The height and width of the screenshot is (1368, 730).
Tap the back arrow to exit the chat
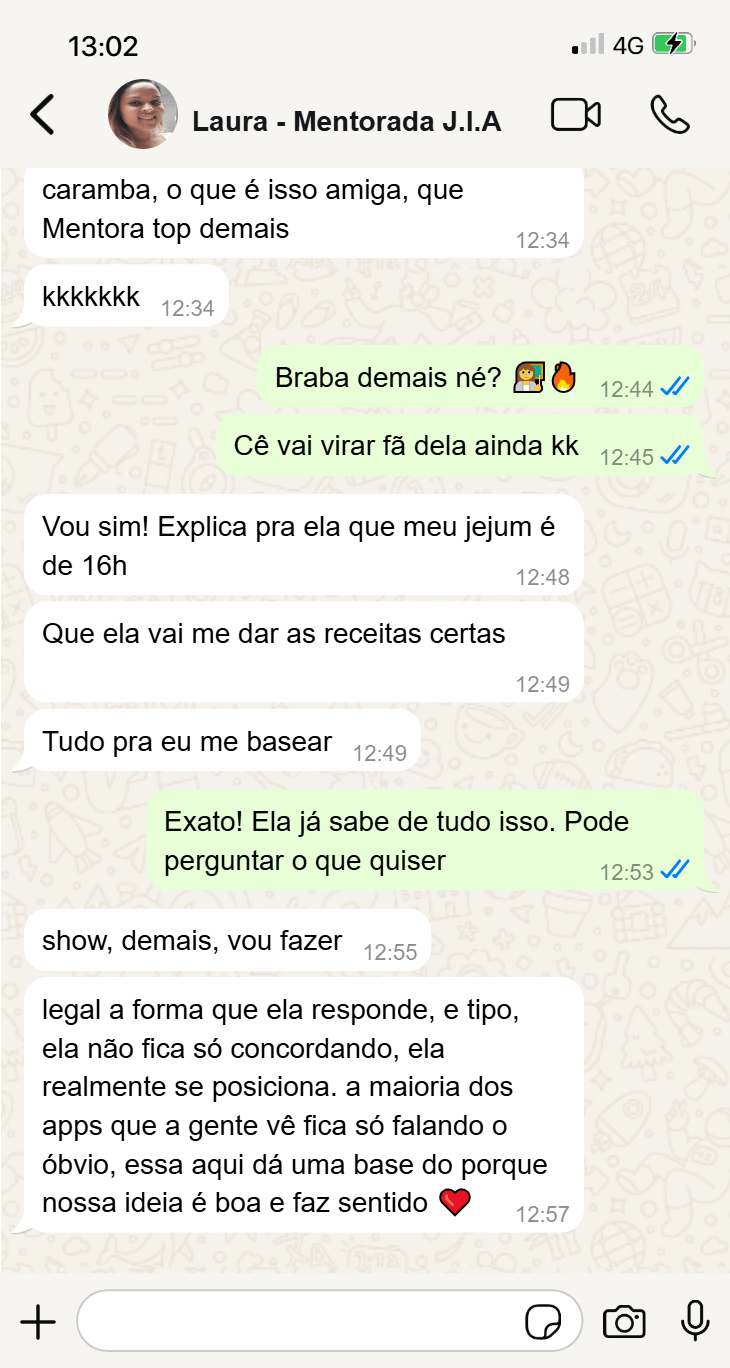[42, 114]
